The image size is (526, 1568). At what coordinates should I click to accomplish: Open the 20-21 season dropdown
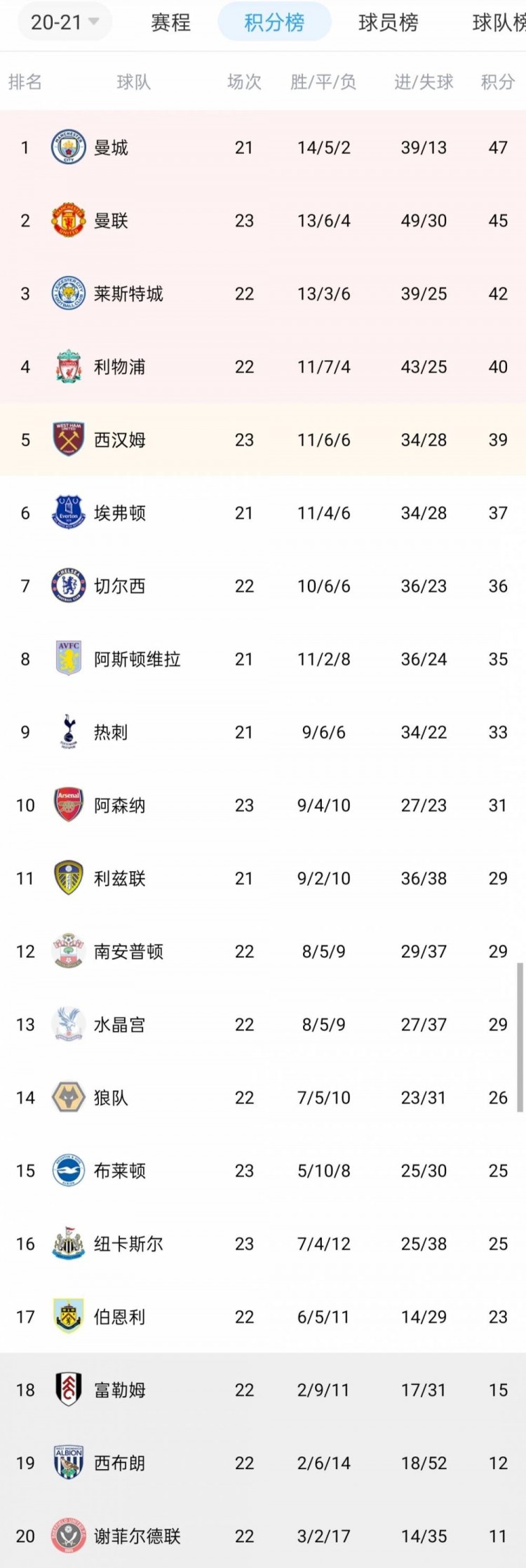(x=64, y=22)
